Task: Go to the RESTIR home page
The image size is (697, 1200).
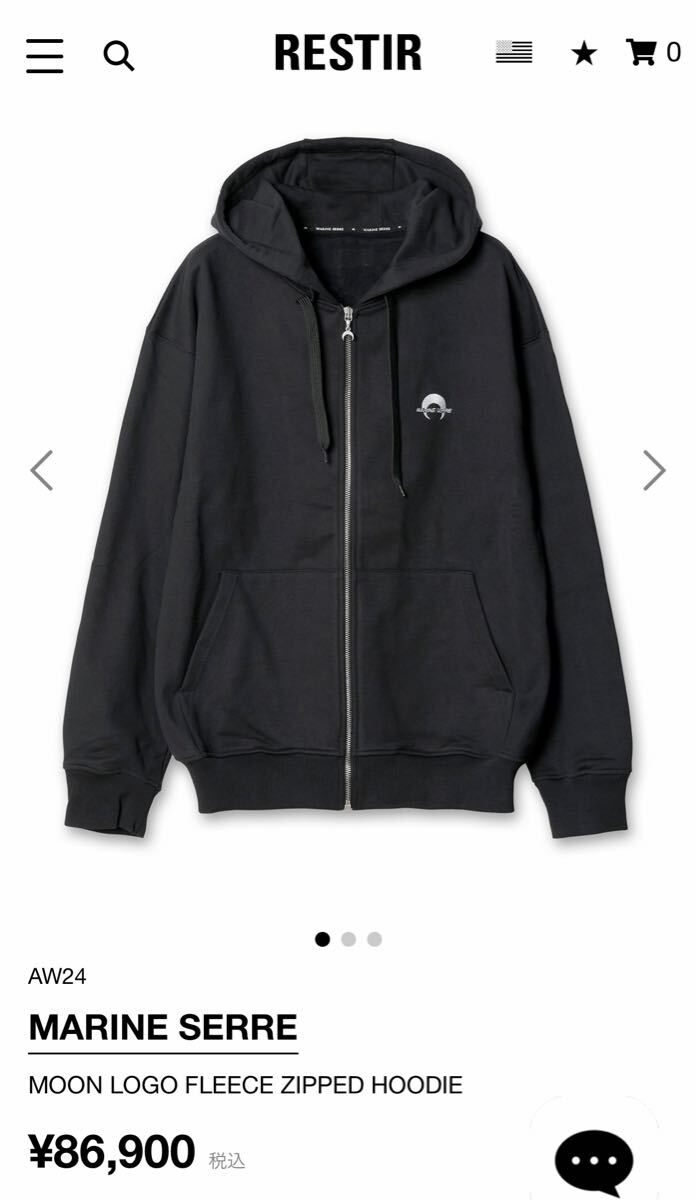Action: [348, 53]
